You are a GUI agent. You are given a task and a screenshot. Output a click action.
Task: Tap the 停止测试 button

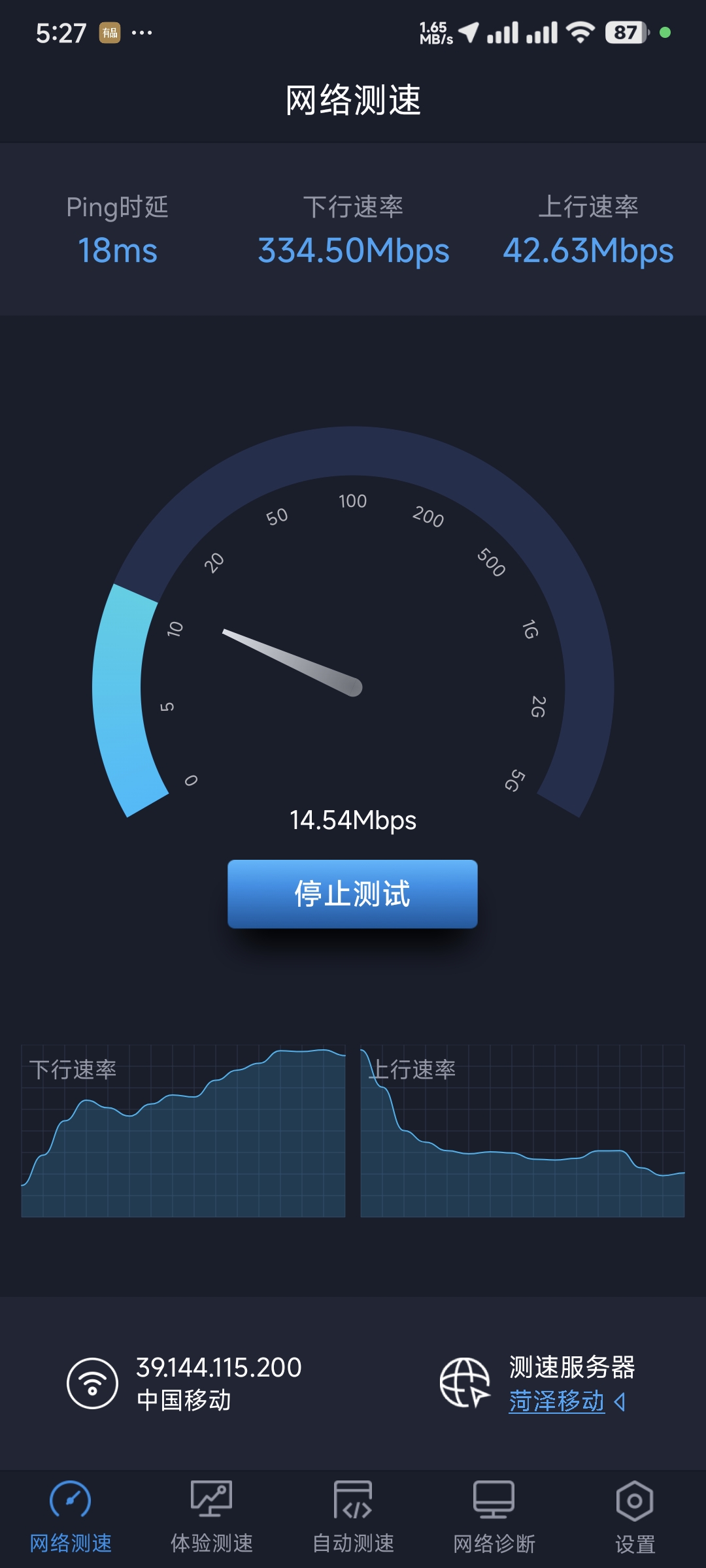point(352,894)
